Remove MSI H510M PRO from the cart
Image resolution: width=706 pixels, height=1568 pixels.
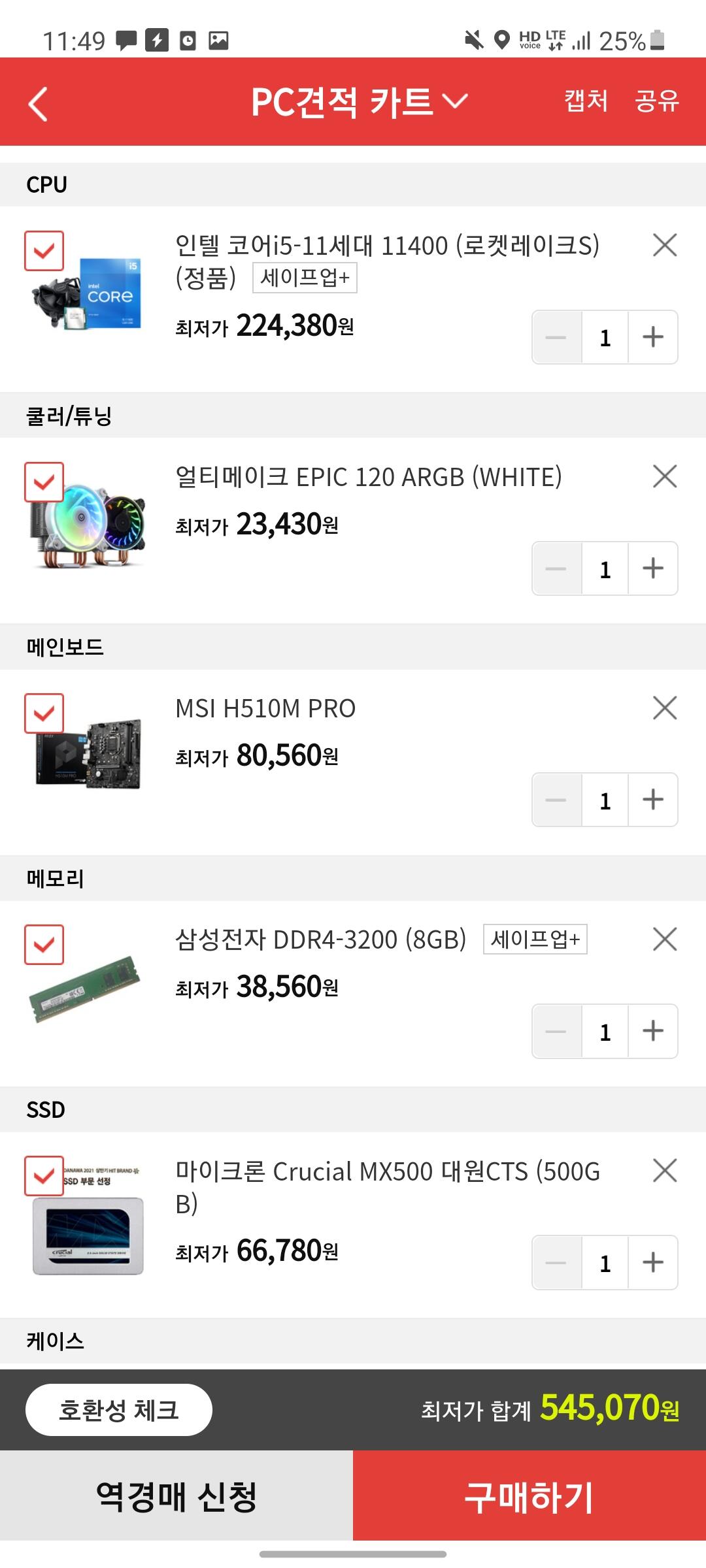[665, 708]
